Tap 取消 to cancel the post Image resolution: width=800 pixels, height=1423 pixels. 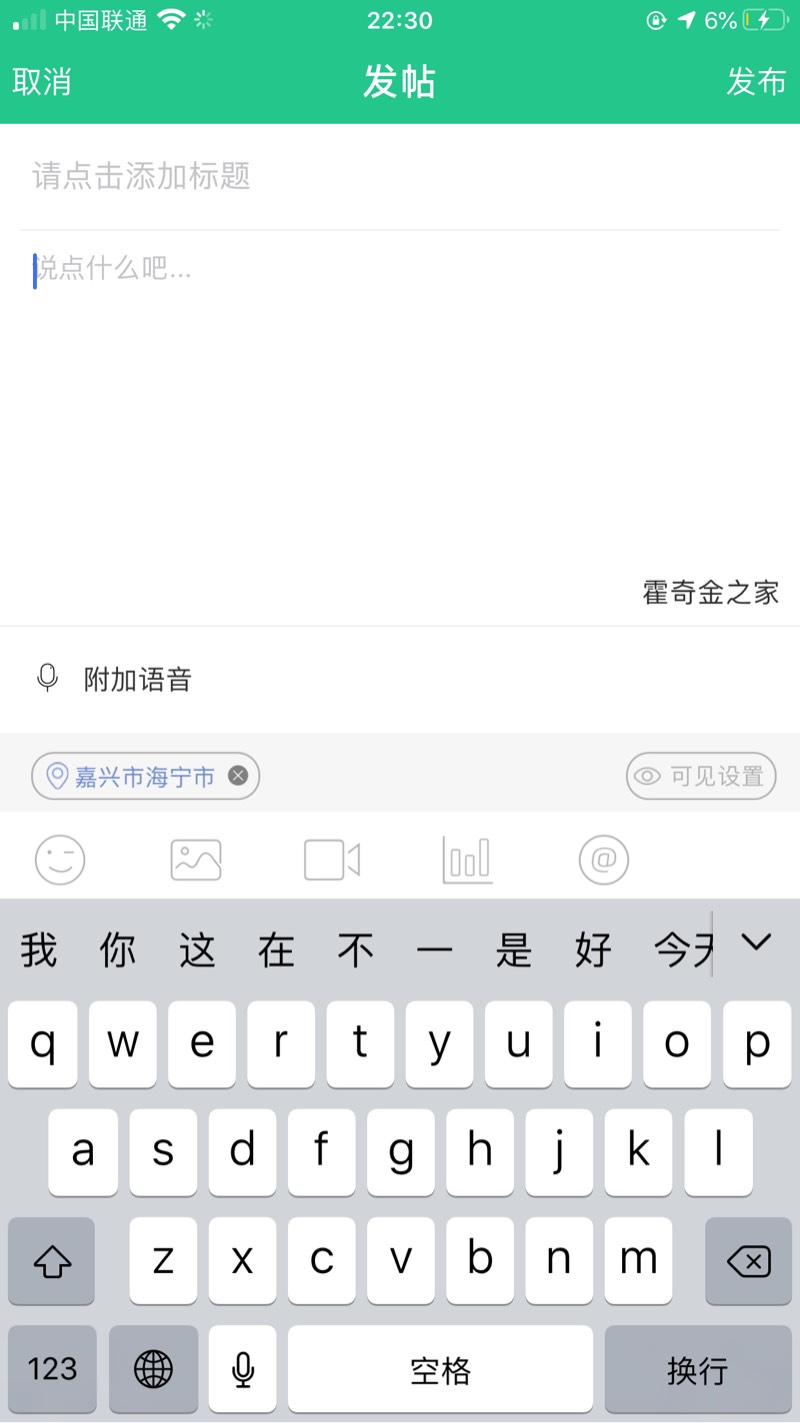[x=42, y=81]
